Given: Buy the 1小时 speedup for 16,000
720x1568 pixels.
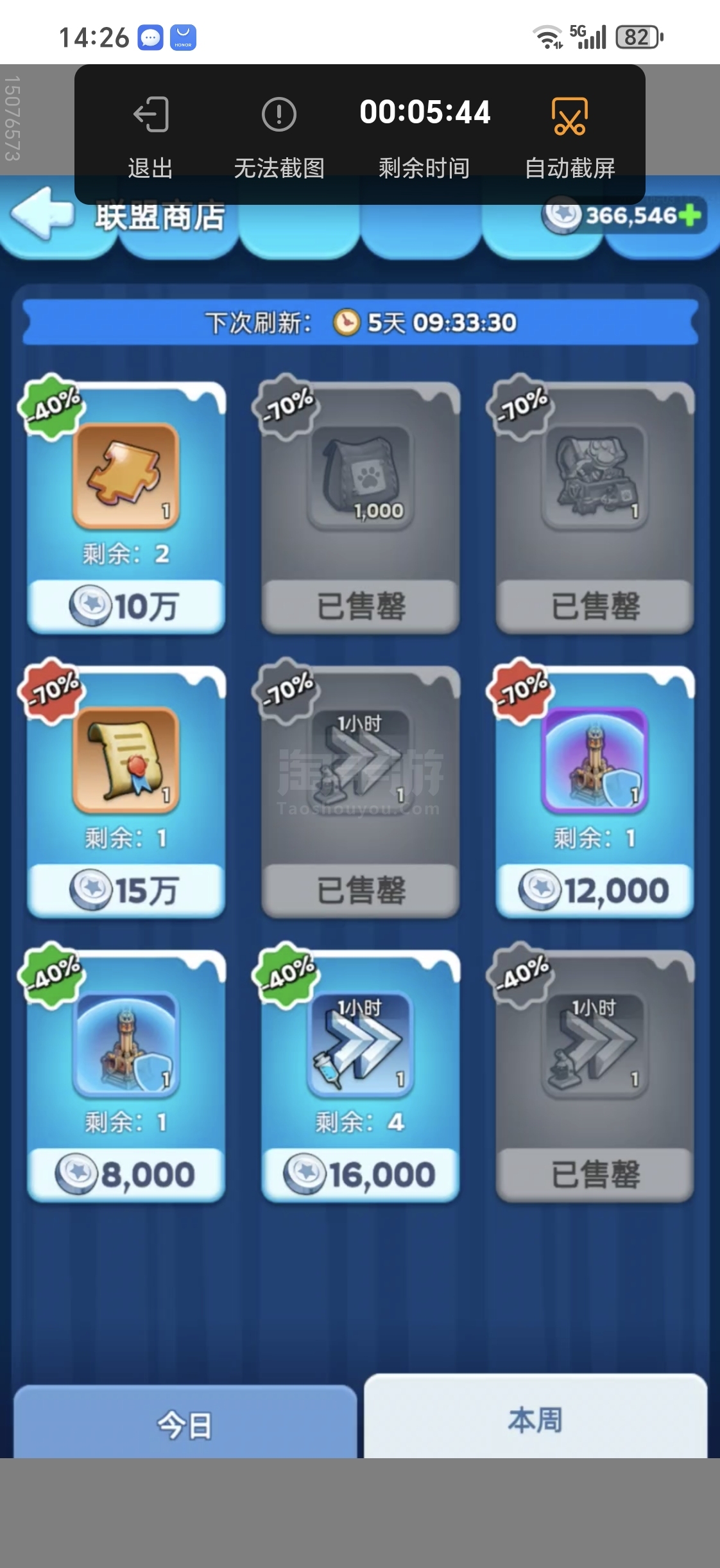Looking at the screenshot, I should 360,1174.
